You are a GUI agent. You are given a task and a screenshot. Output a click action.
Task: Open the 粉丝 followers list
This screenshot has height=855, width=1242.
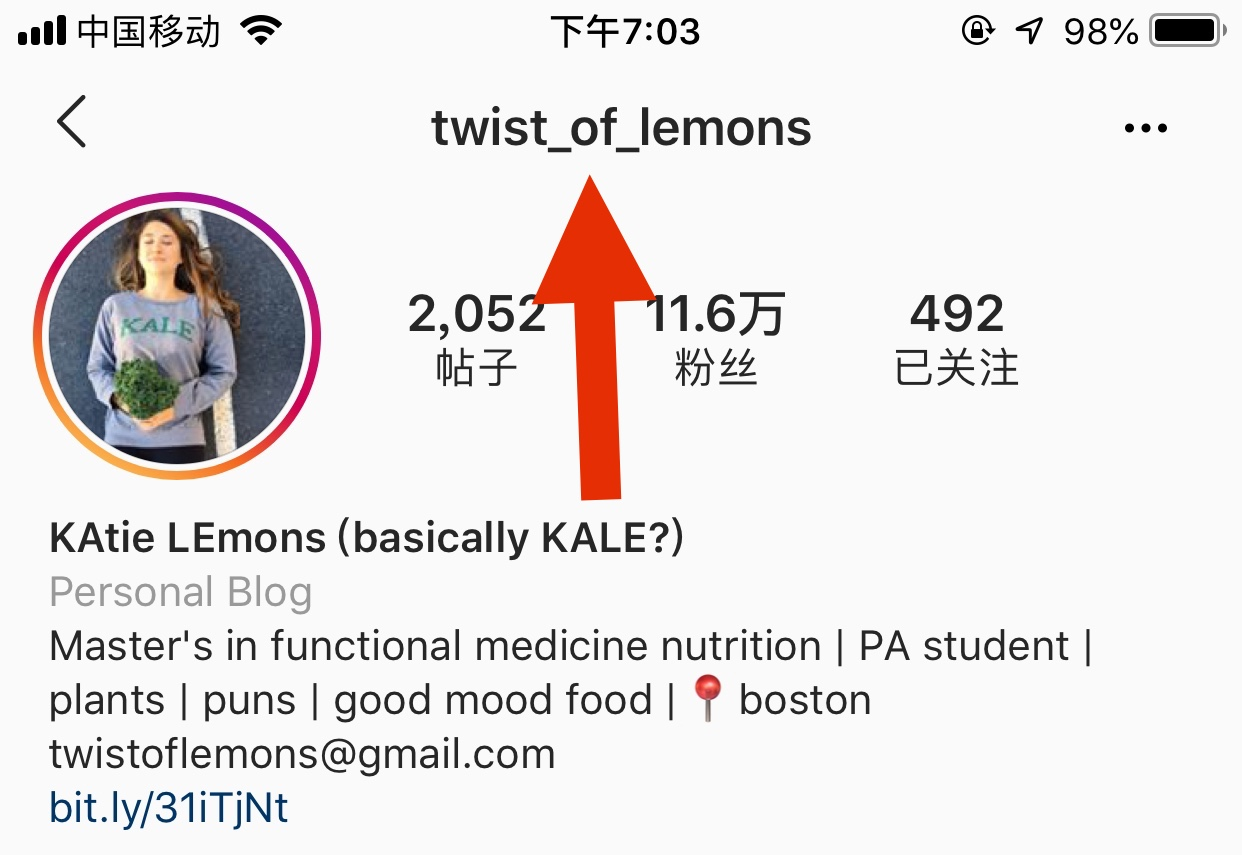tap(716, 340)
